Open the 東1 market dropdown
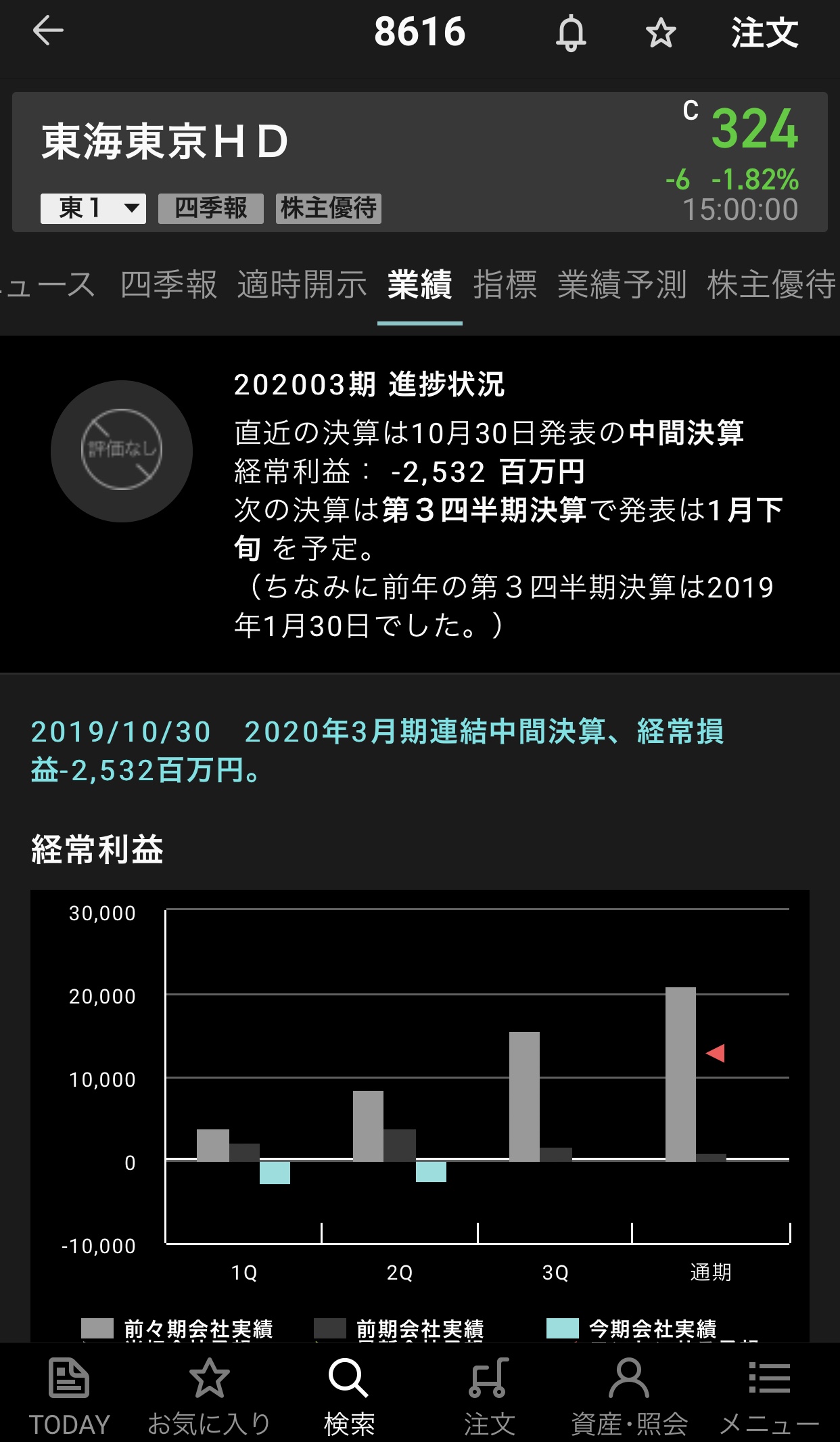The height and width of the screenshot is (1442, 840). tap(93, 208)
